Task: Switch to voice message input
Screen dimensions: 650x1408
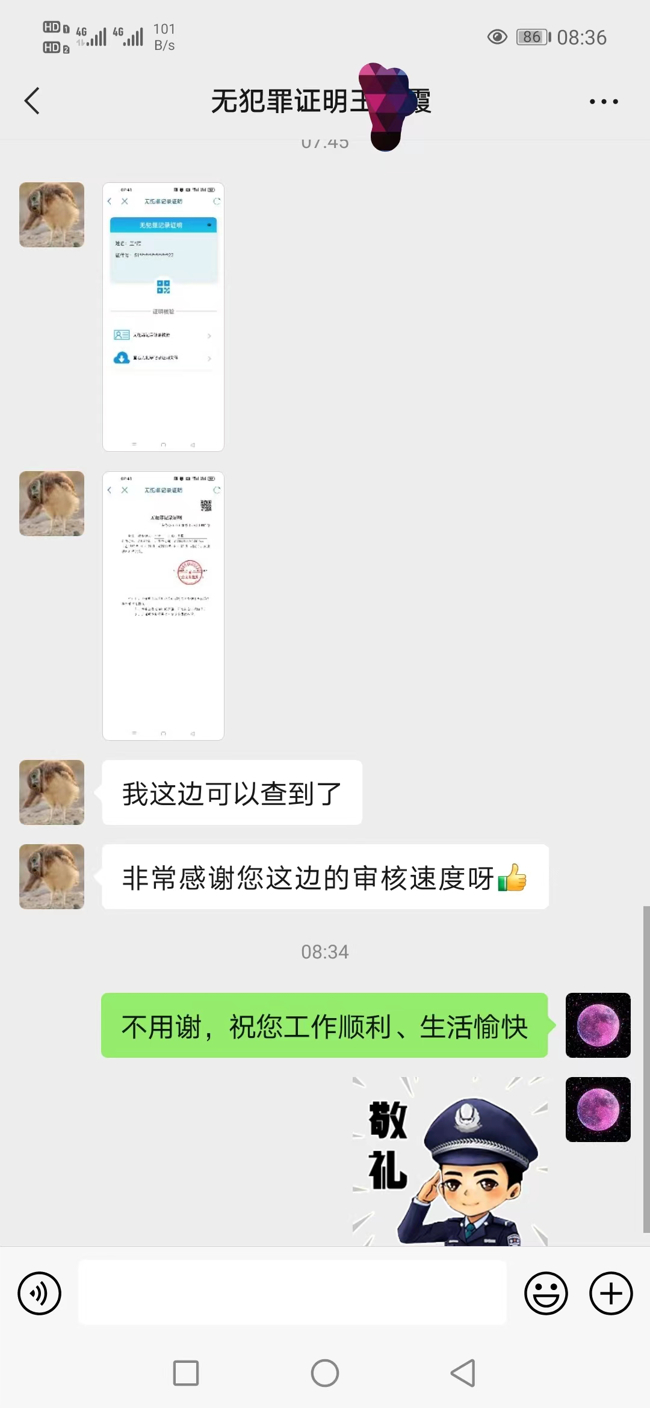Action: click(x=40, y=1293)
